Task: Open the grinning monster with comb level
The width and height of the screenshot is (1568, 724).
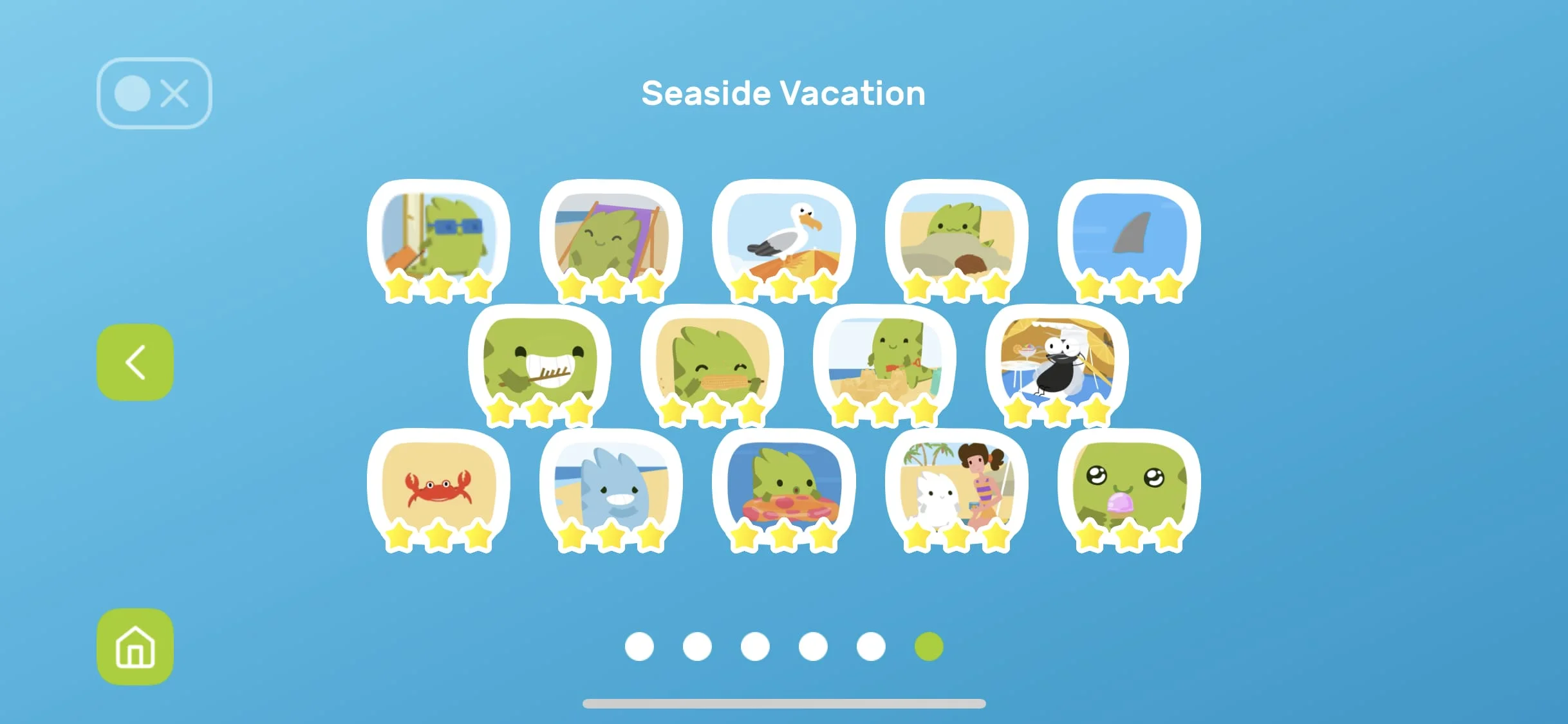Action: point(539,360)
